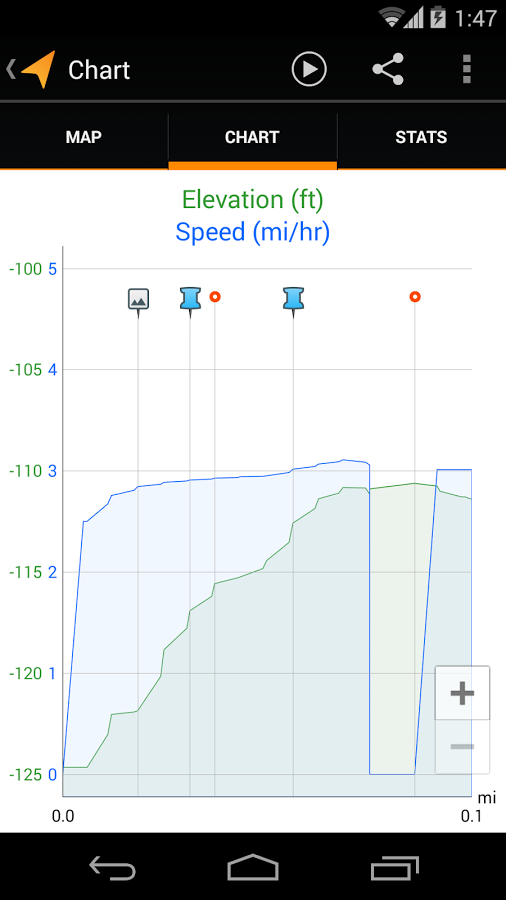Image resolution: width=506 pixels, height=900 pixels.
Task: Open recent apps
Action: pyautogui.click(x=395, y=867)
